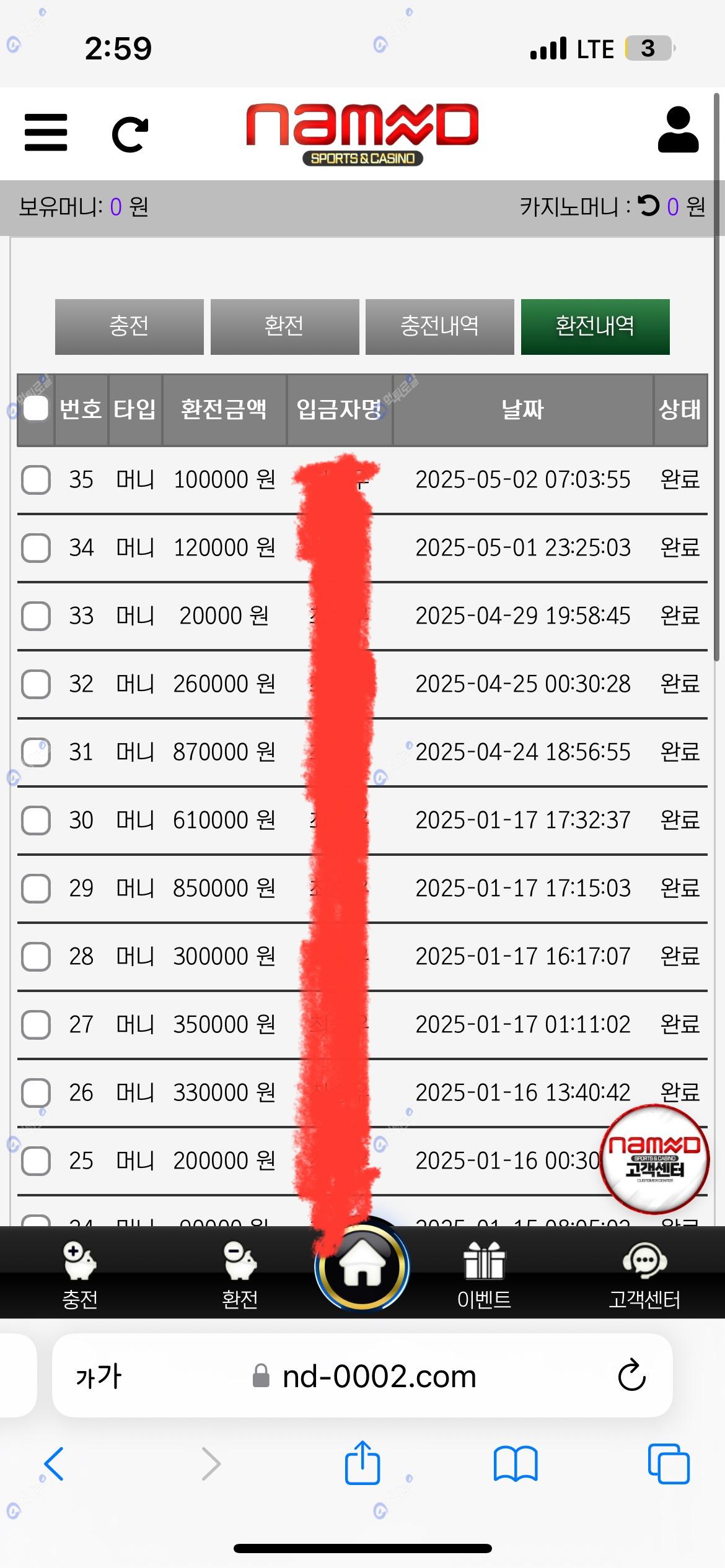Toggle the select-all checkbox in table header
Screen dimensions: 725x1568
coord(36,409)
